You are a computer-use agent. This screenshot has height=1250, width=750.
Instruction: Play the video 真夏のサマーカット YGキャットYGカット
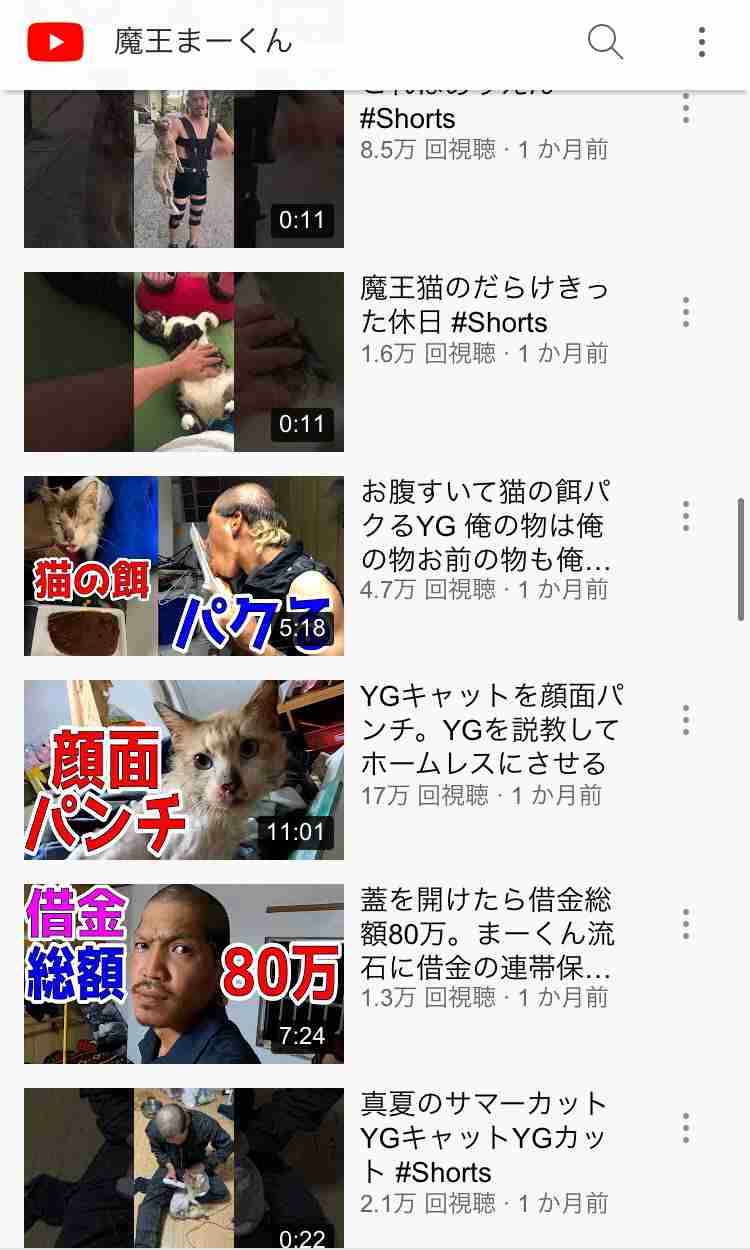tap(184, 1169)
